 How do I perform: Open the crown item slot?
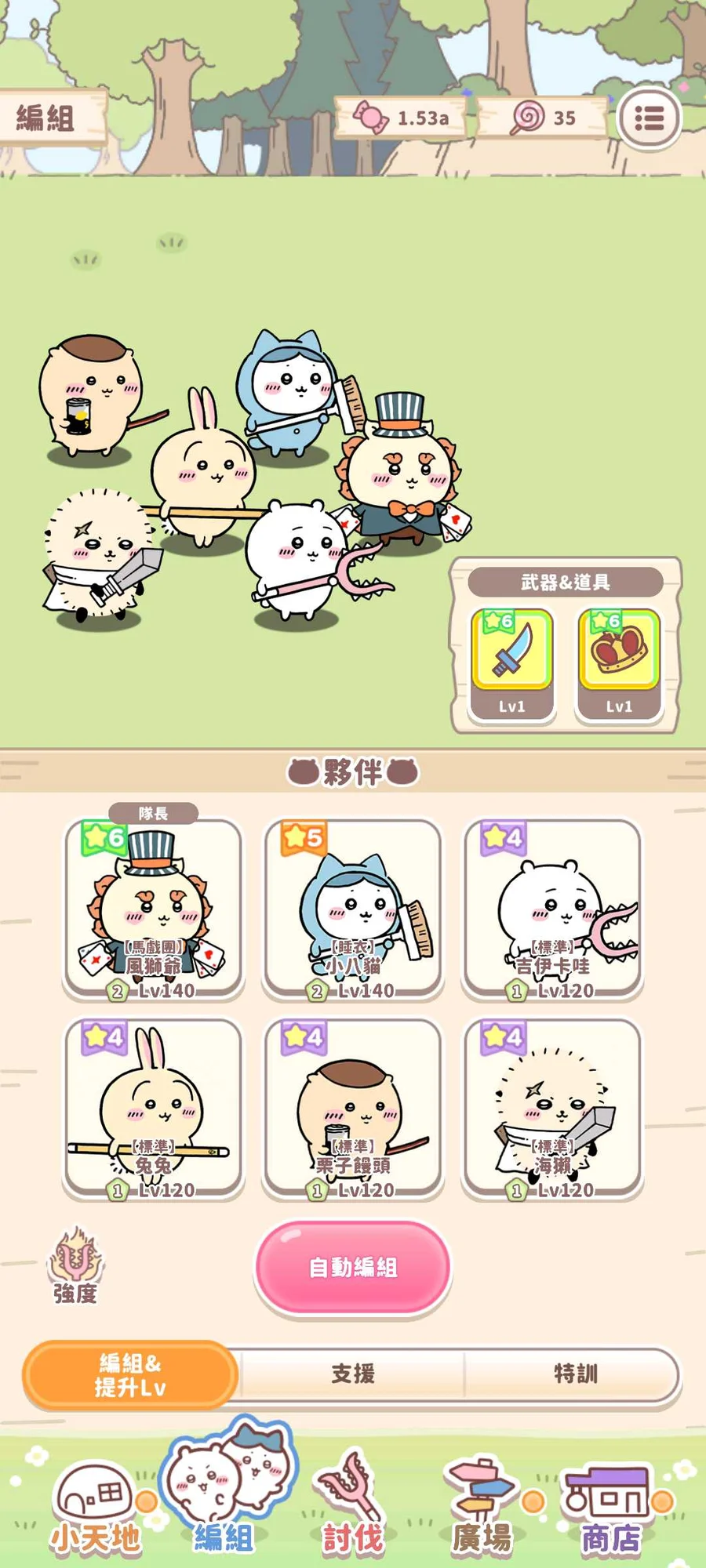(x=619, y=662)
